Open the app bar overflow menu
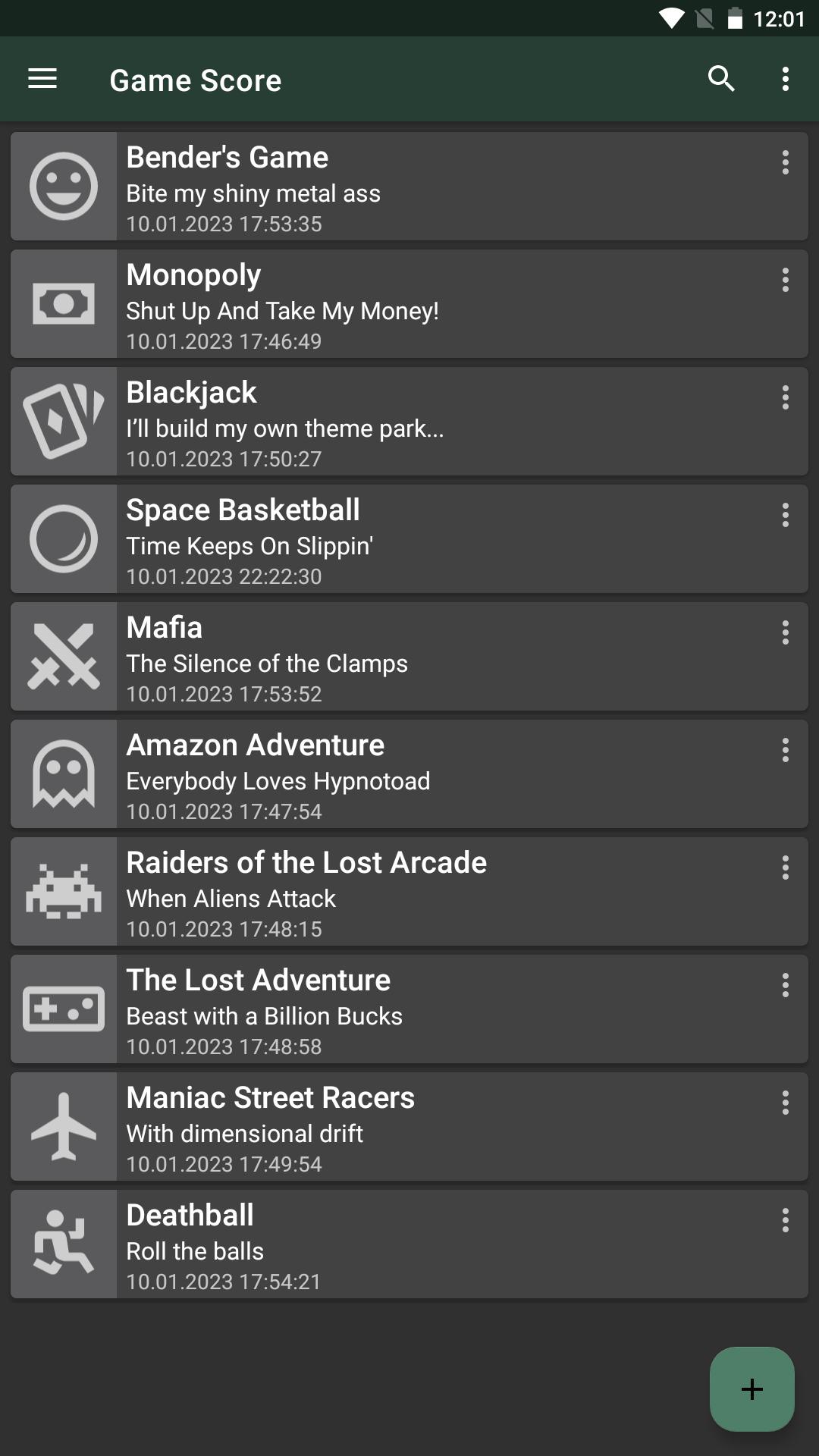The height and width of the screenshot is (1456, 819). pyautogui.click(x=785, y=79)
